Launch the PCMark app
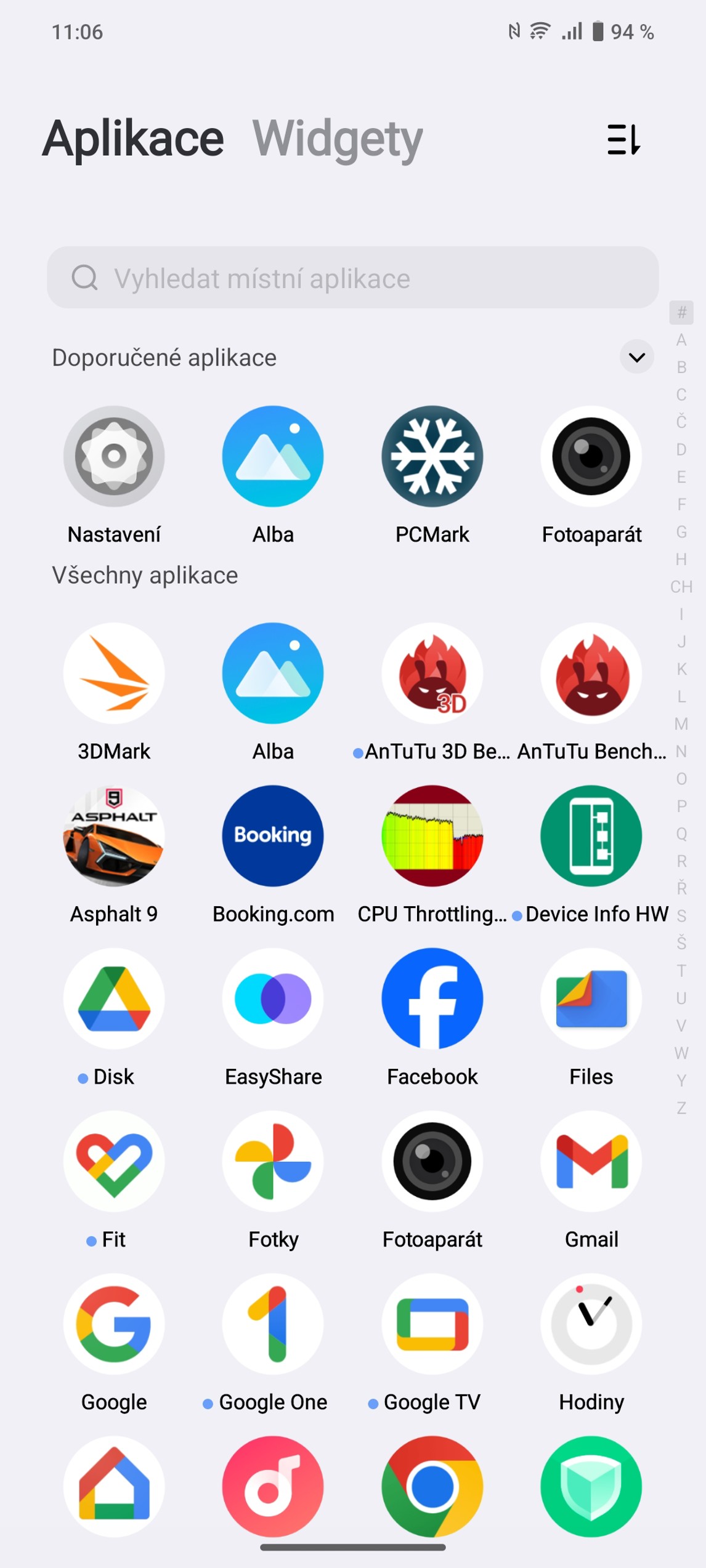Image resolution: width=706 pixels, height=1568 pixels. click(432, 456)
